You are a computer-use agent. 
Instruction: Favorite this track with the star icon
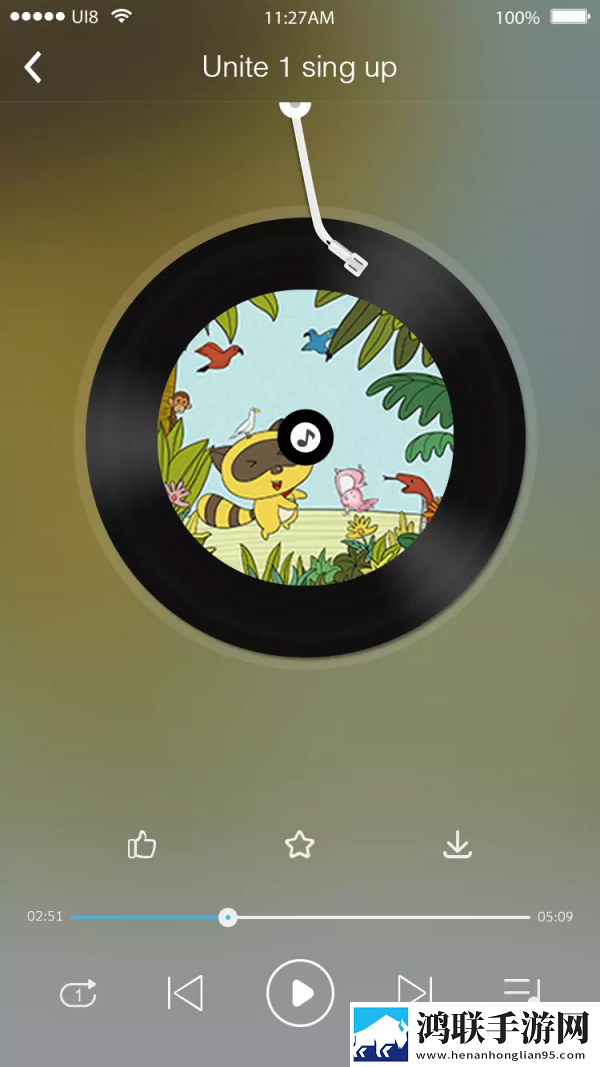299,845
